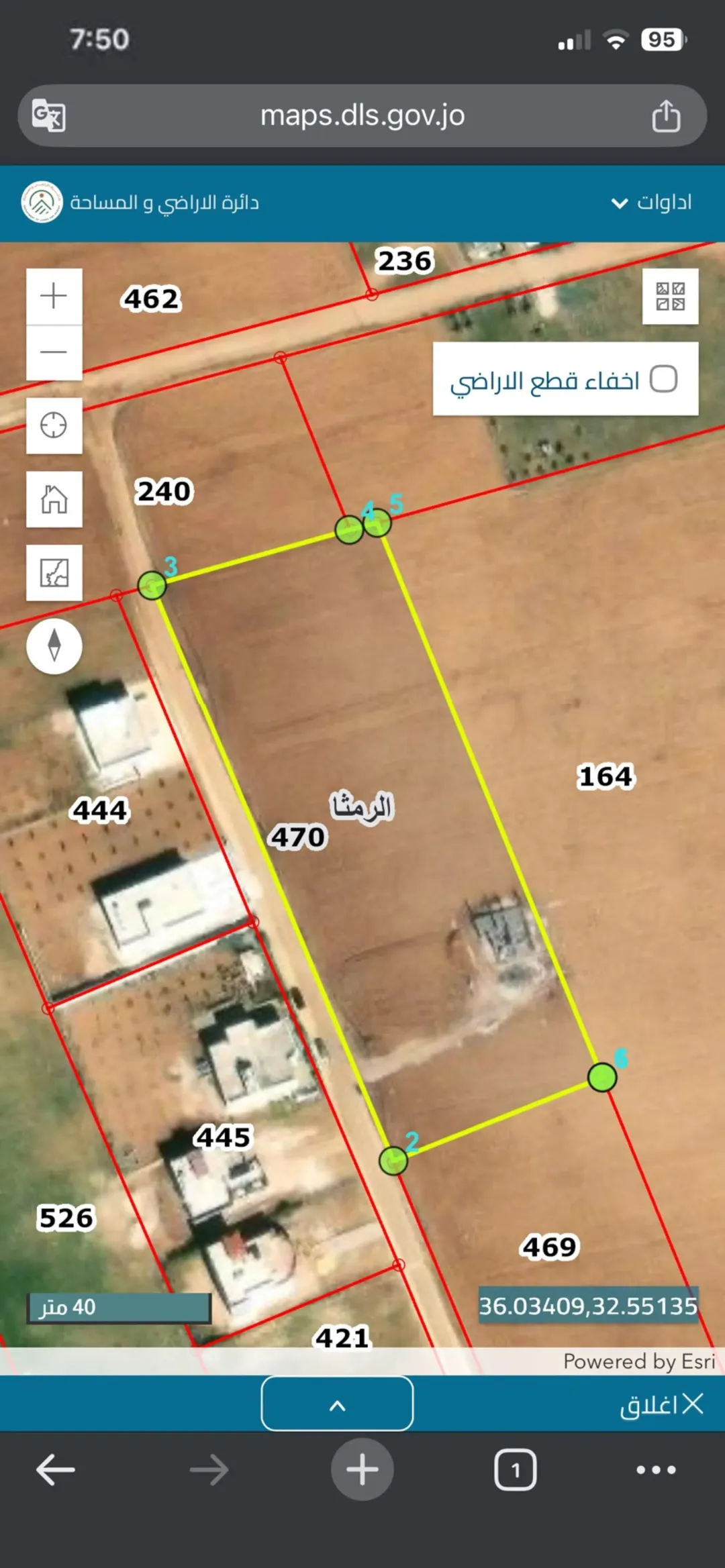Expand the bottom panel arrow
The height and width of the screenshot is (1568, 725).
[337, 1404]
